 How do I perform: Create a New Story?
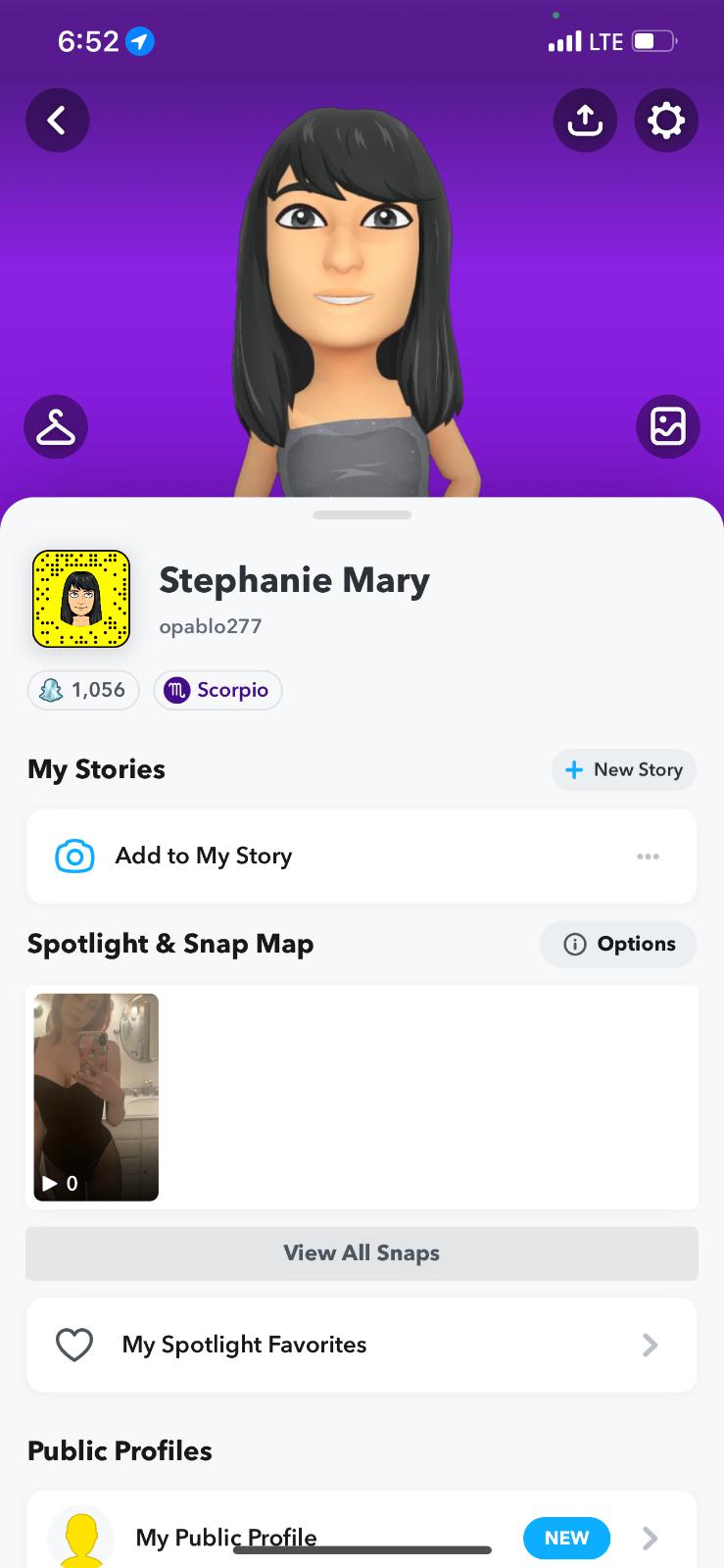624,769
